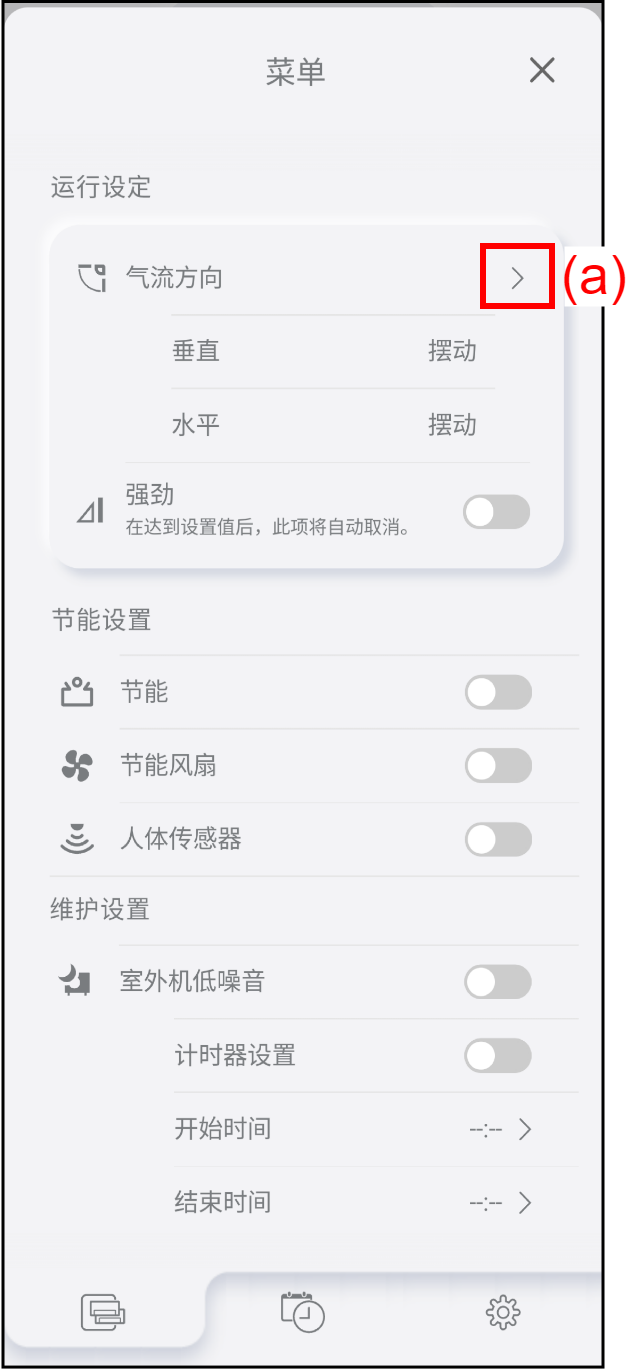Image resolution: width=630 pixels, height=1371 pixels.
Task: Close the 菜单 panel
Action: click(542, 70)
